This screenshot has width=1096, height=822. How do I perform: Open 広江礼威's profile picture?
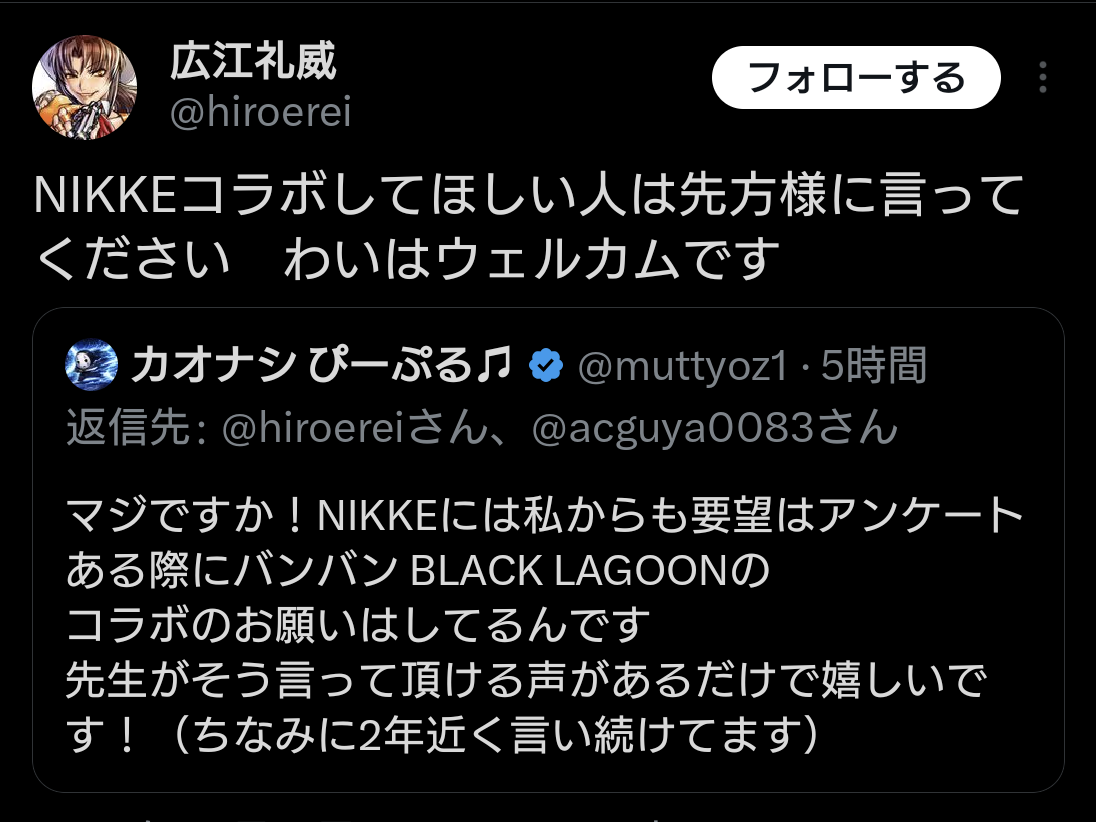85,88
